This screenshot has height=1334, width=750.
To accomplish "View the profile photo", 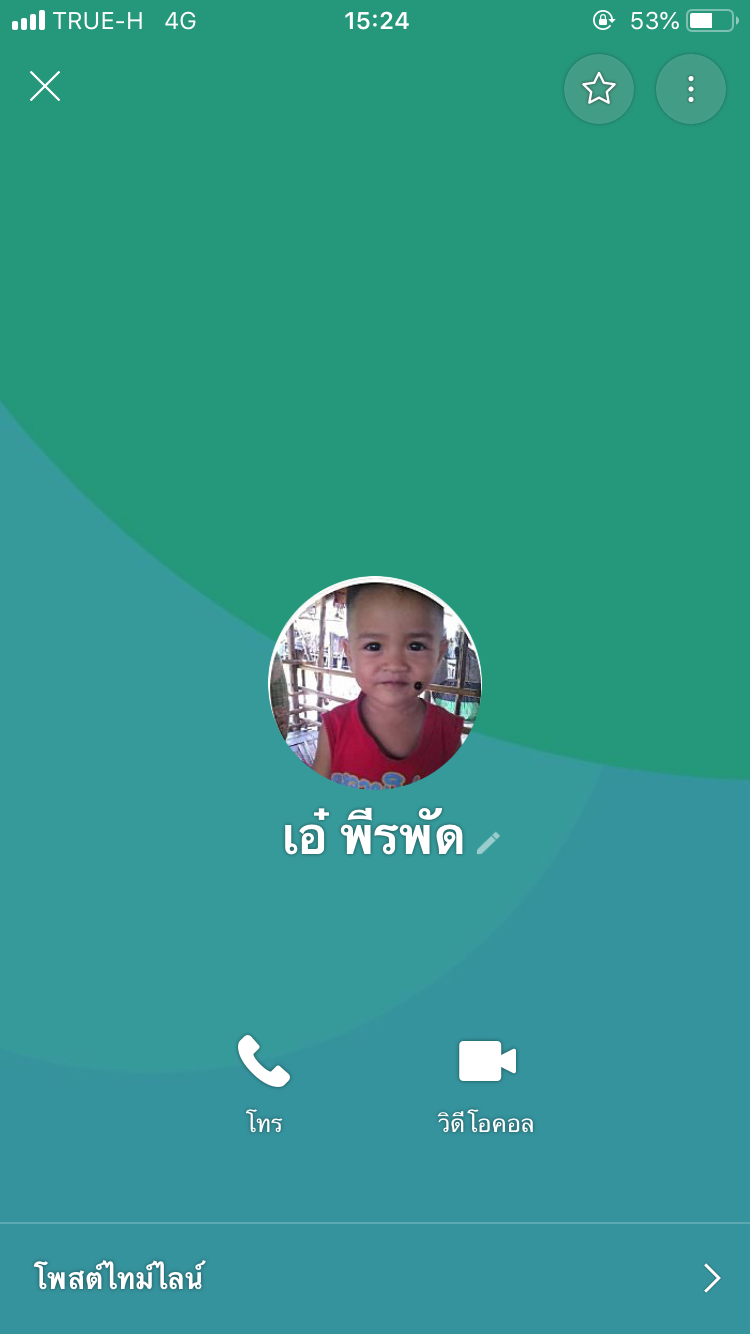I will coord(375,683).
